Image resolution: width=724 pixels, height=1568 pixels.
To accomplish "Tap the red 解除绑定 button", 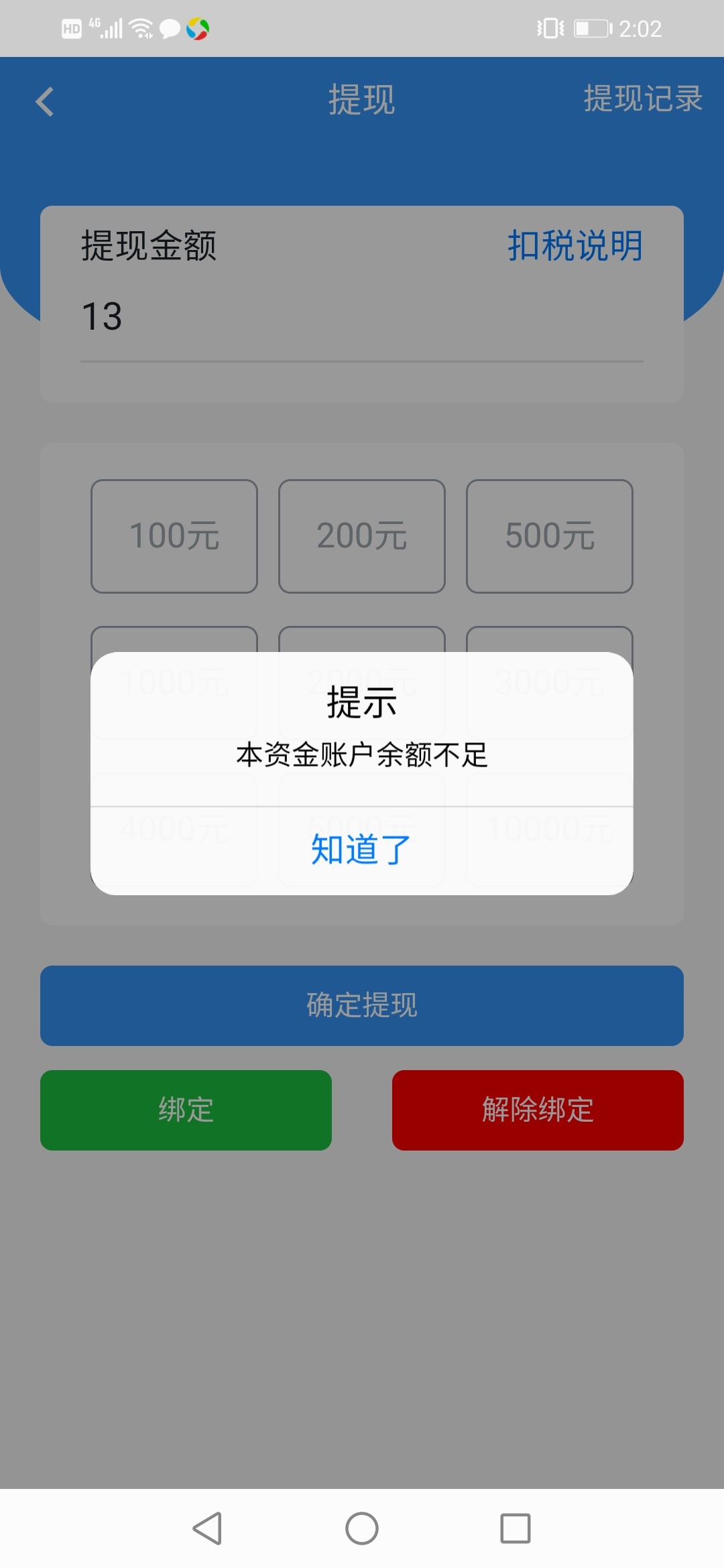I will click(x=538, y=1110).
